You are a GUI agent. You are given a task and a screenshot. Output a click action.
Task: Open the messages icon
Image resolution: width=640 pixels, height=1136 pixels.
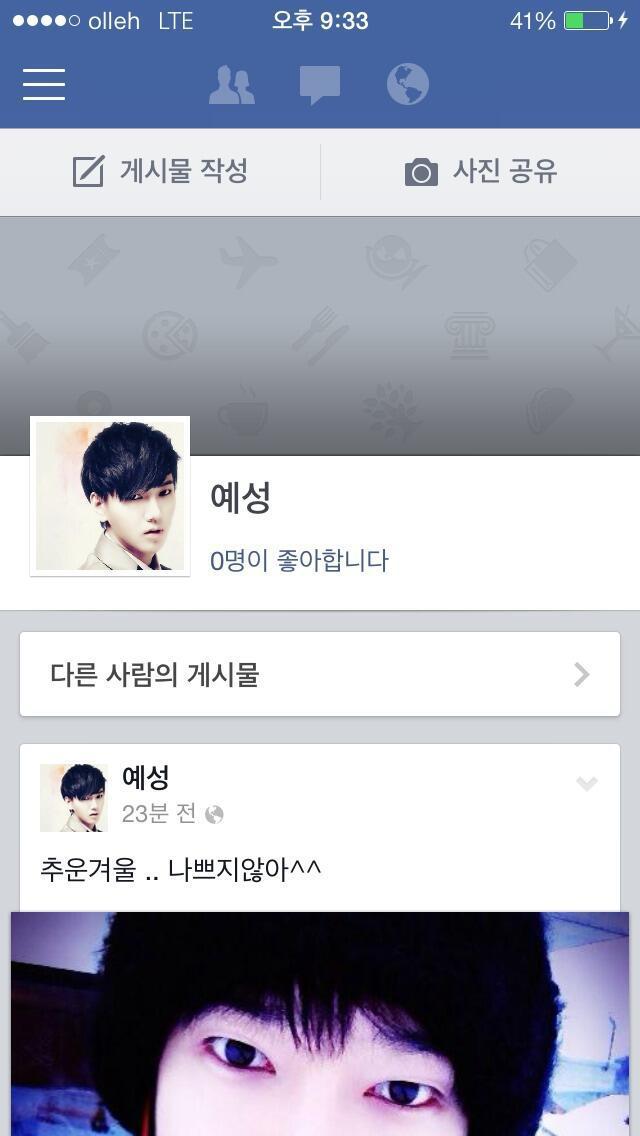point(320,85)
